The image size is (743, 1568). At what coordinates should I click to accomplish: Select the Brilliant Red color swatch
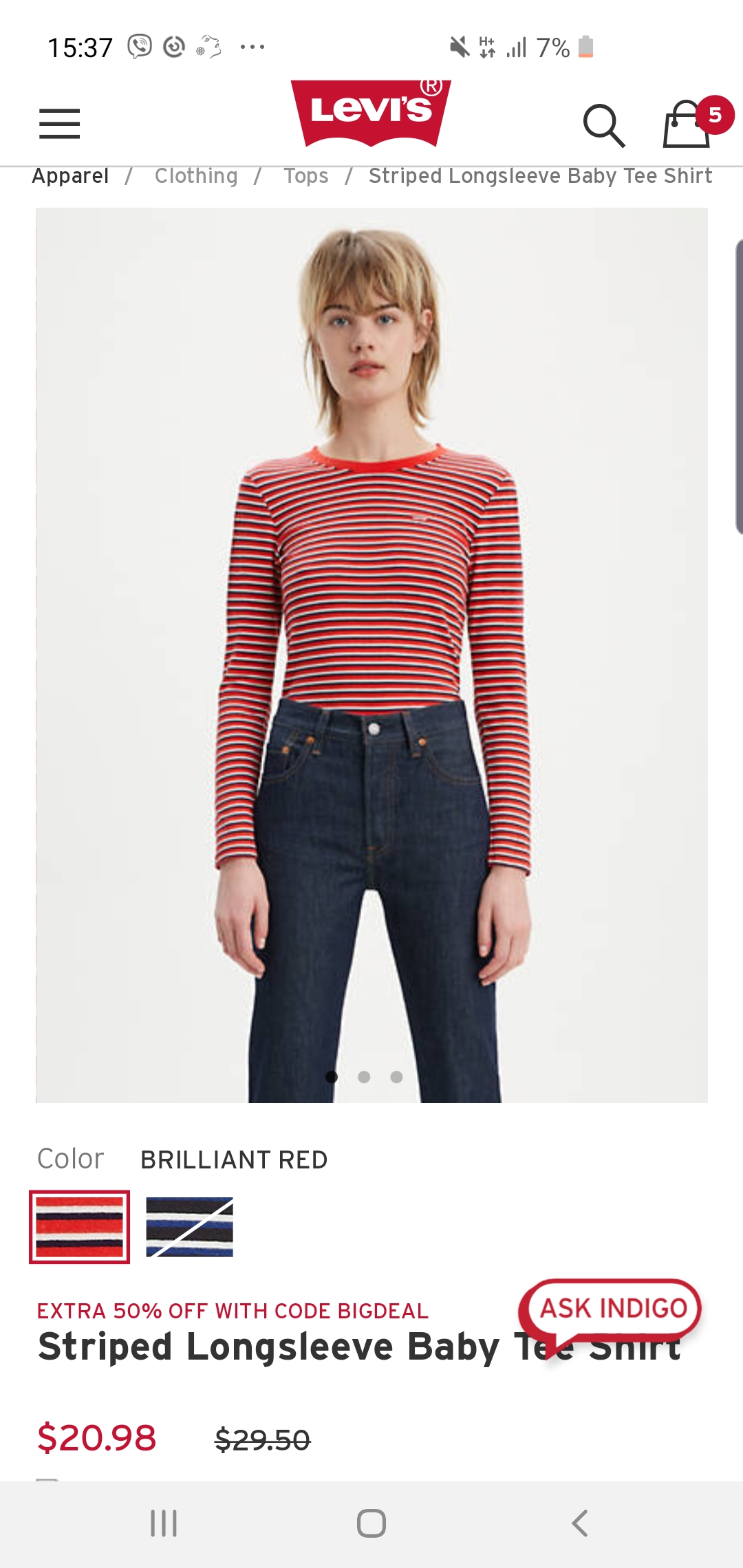point(80,1227)
